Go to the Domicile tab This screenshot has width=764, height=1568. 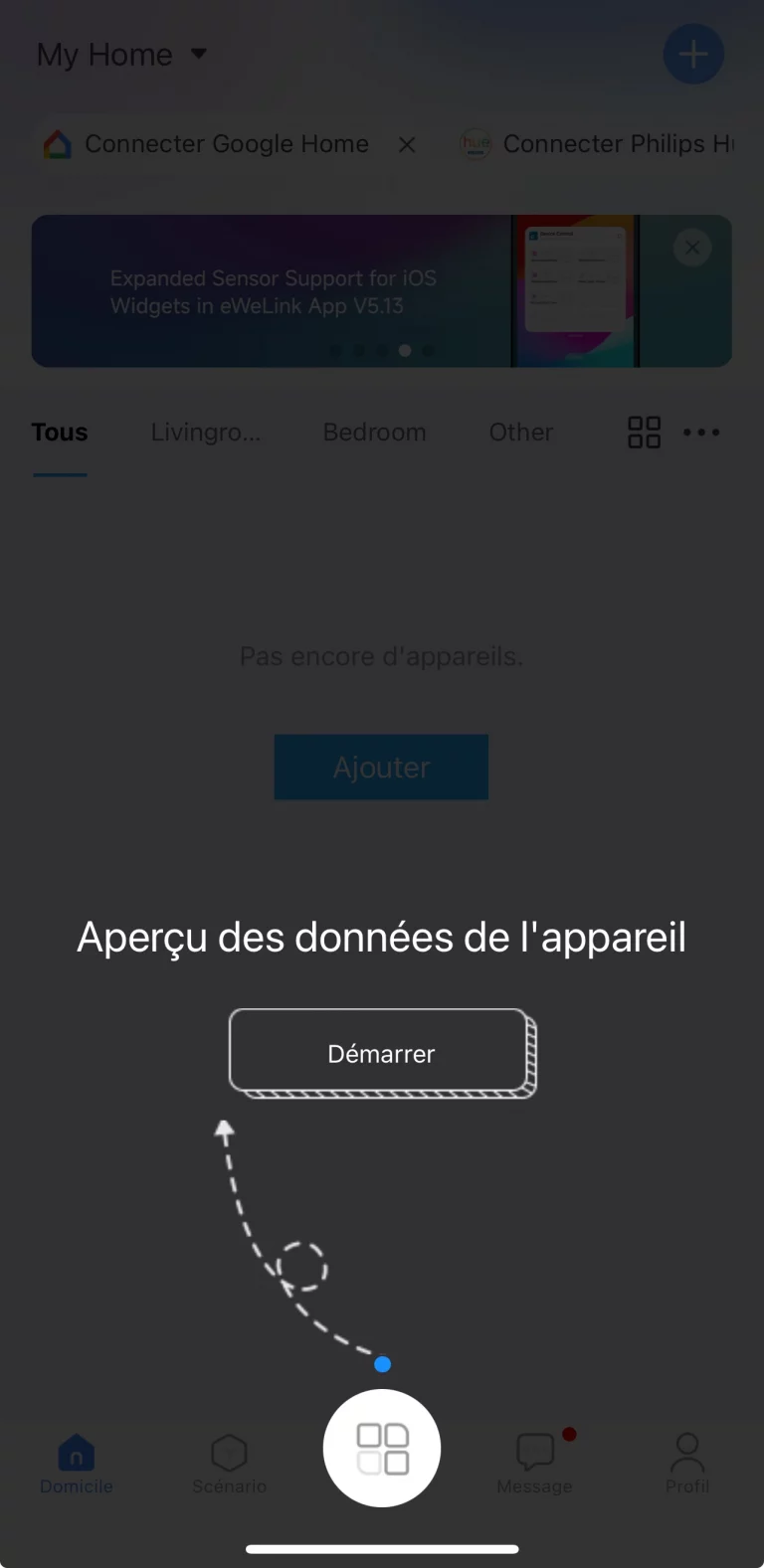coord(77,1464)
